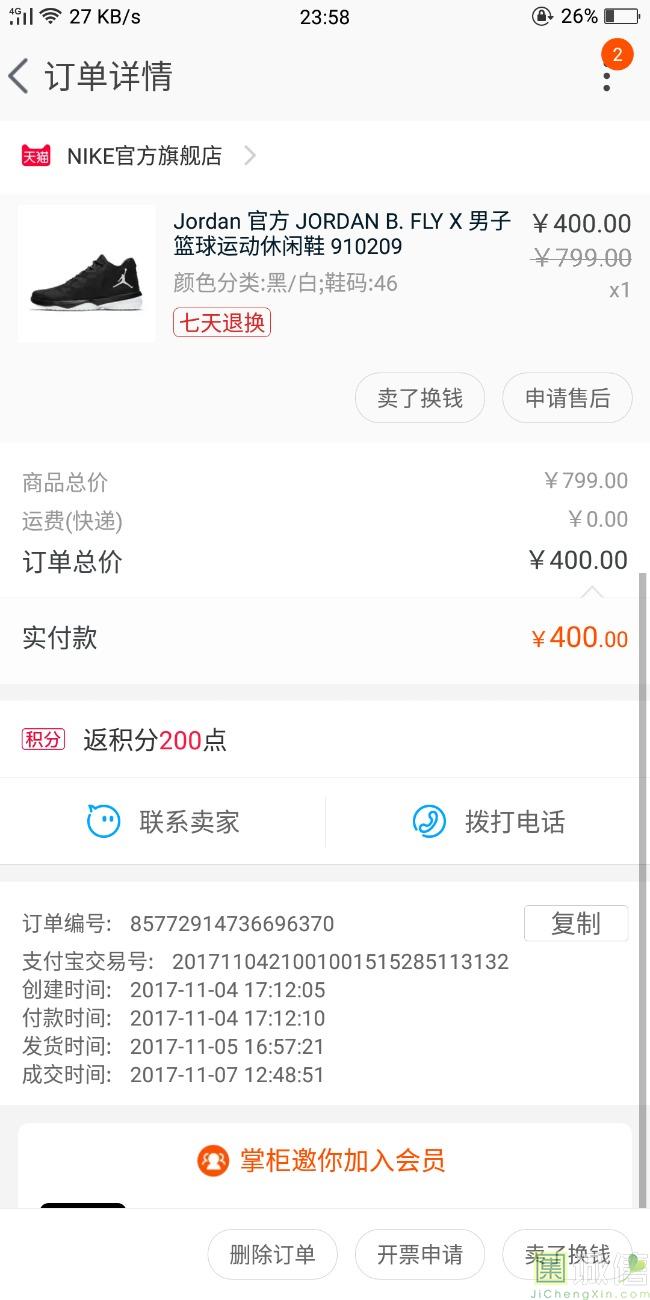Call the seller with 拨打电话
This screenshot has width=650, height=1300.
coord(488,822)
